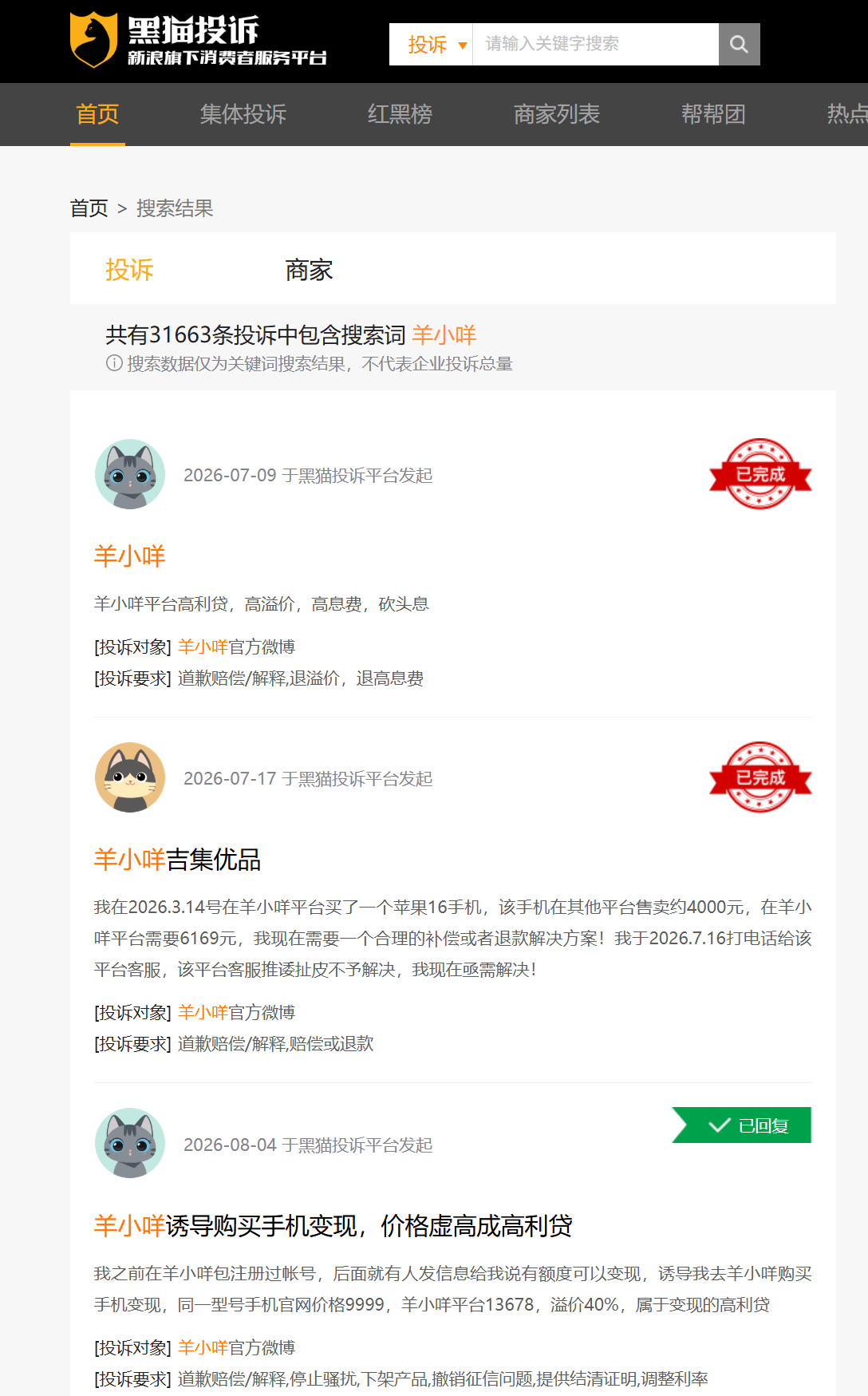The height and width of the screenshot is (1396, 868).
Task: Tap the 黑猫投诉 logo to go home
Action: pos(198,40)
